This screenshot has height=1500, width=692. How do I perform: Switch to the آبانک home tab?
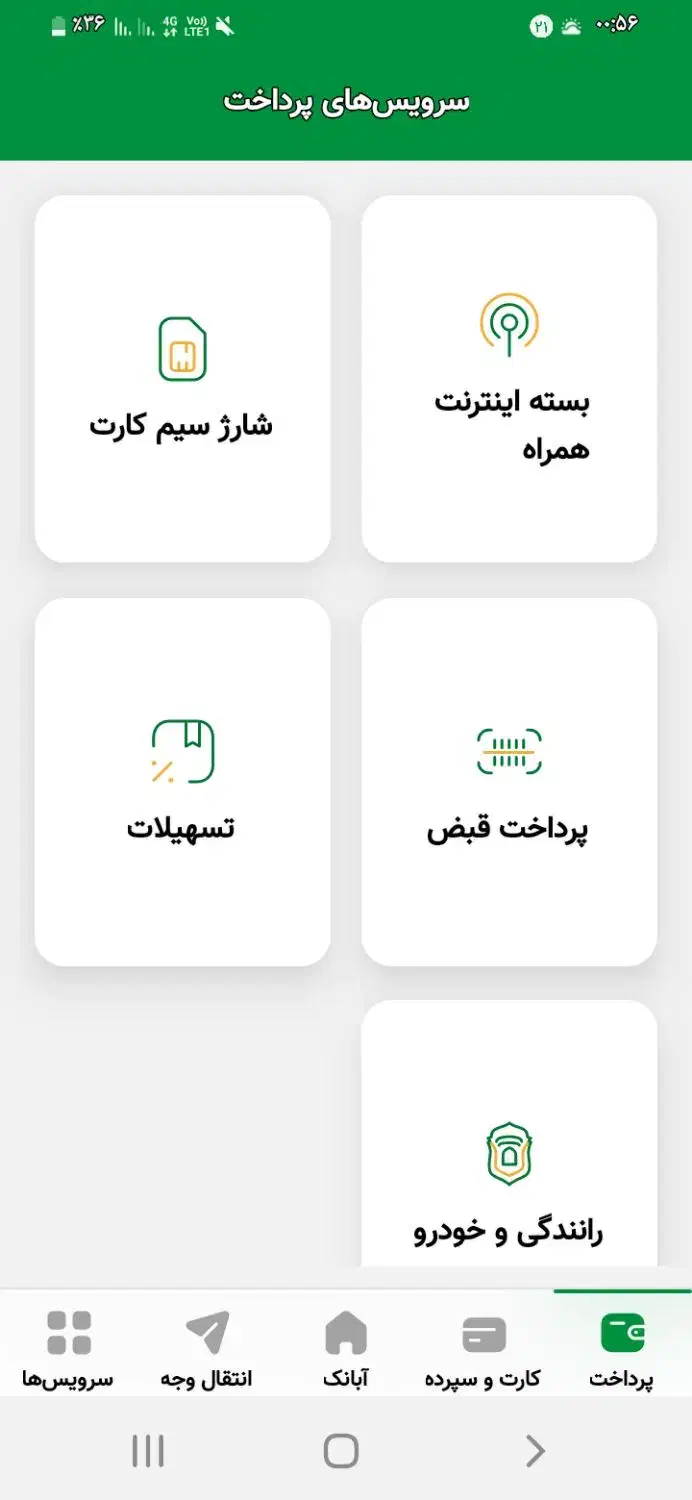coord(346,1348)
